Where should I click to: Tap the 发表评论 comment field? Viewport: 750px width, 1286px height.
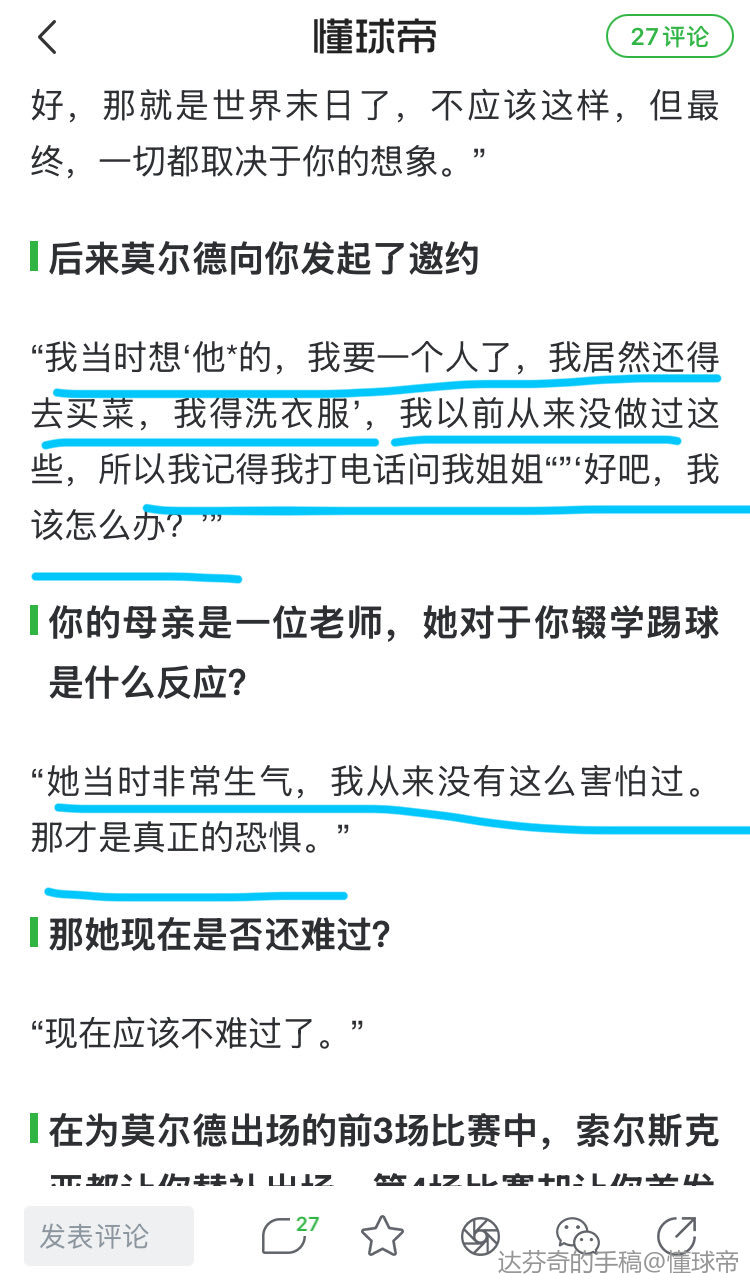(108, 1236)
